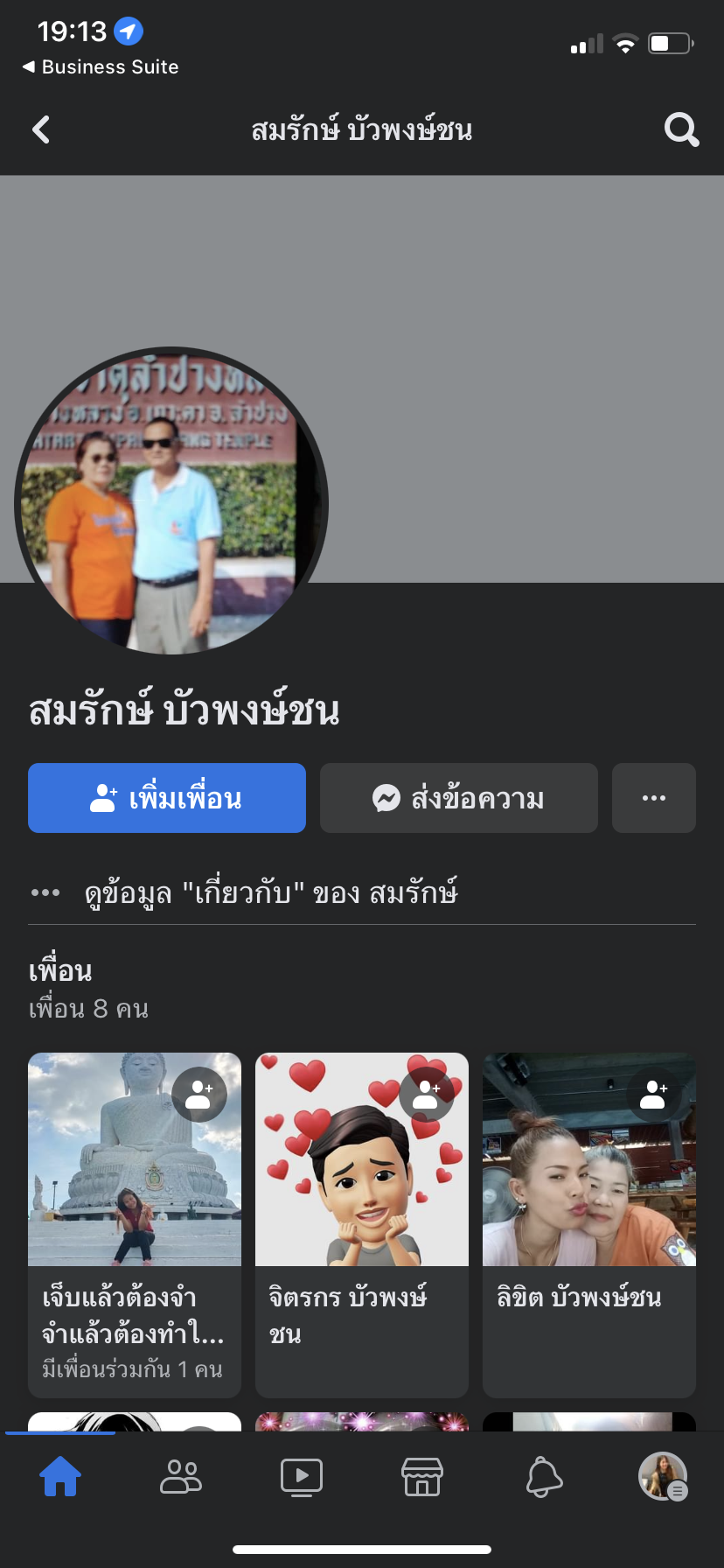The height and width of the screenshot is (1568, 724).
Task: Return to Business Suite app
Action: click(x=101, y=67)
